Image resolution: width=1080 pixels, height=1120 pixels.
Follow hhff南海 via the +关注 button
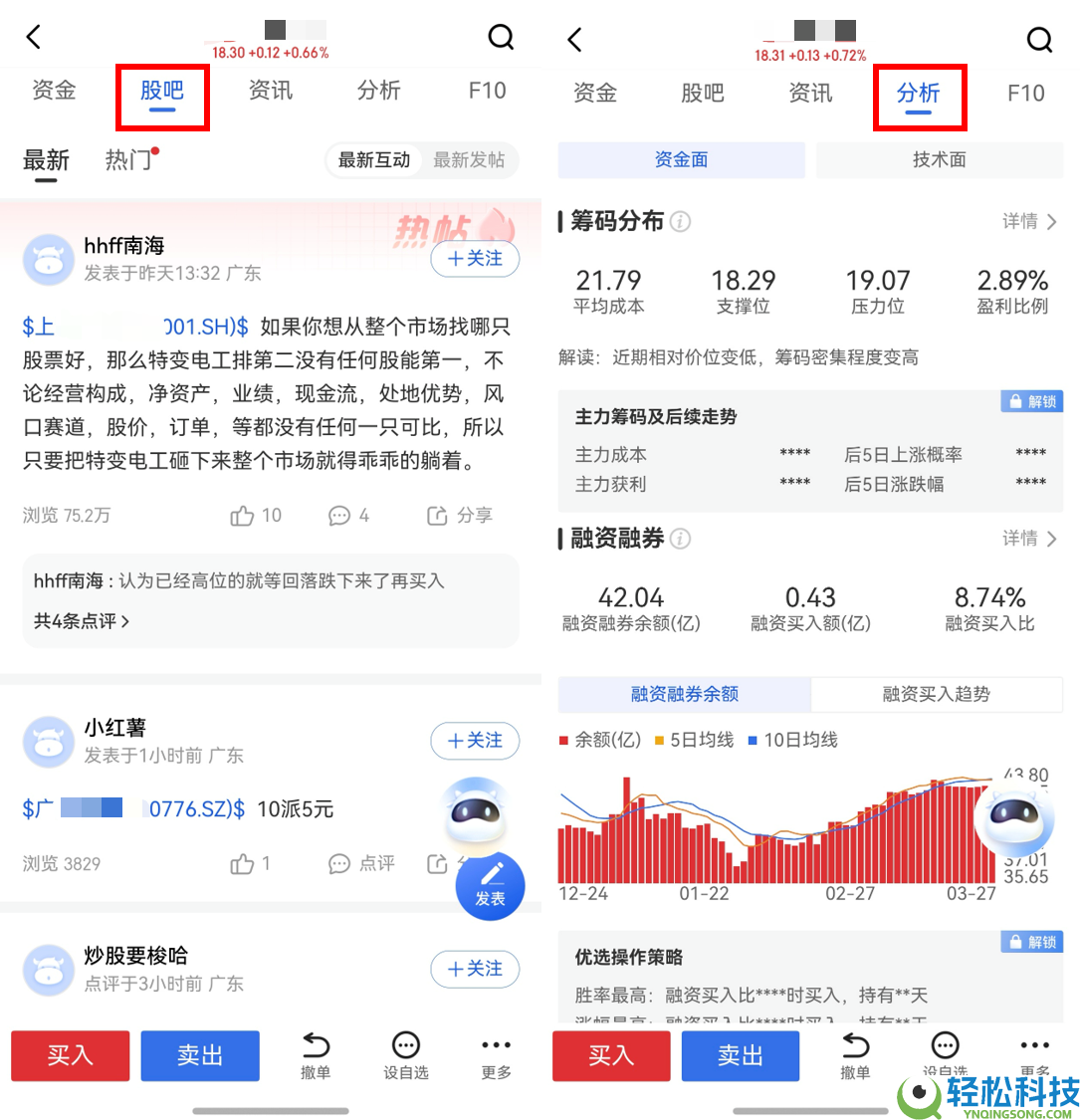pyautogui.click(x=475, y=259)
